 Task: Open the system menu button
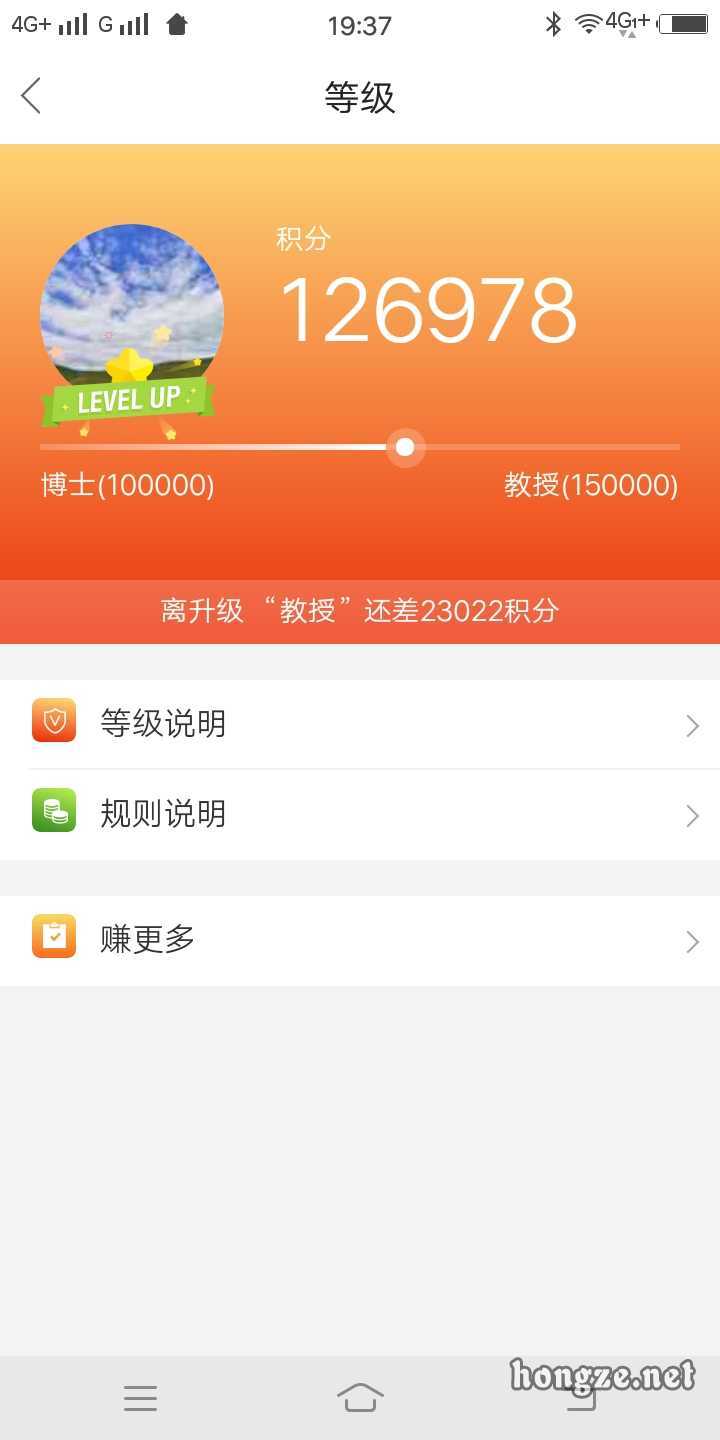tap(140, 1398)
